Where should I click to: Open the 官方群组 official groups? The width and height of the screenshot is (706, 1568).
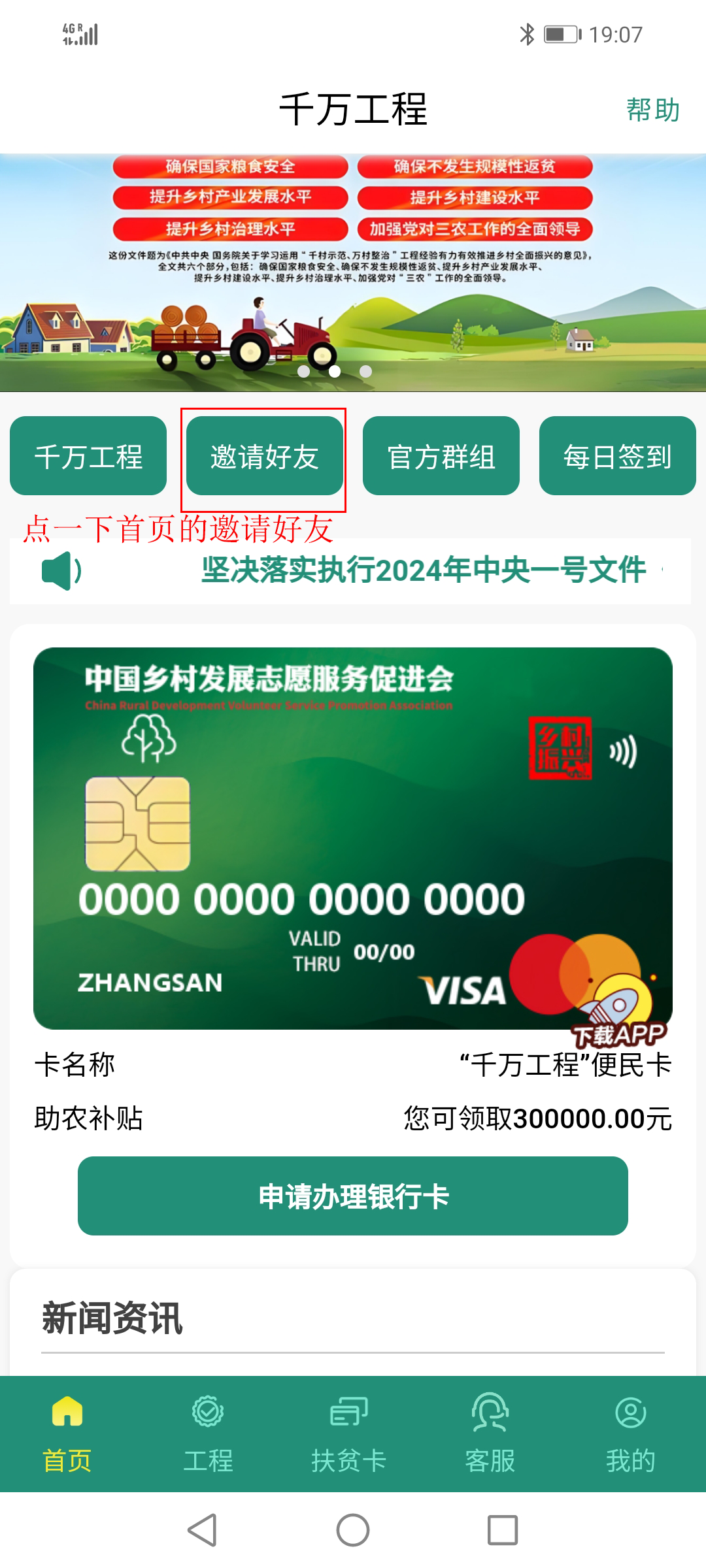pos(441,456)
